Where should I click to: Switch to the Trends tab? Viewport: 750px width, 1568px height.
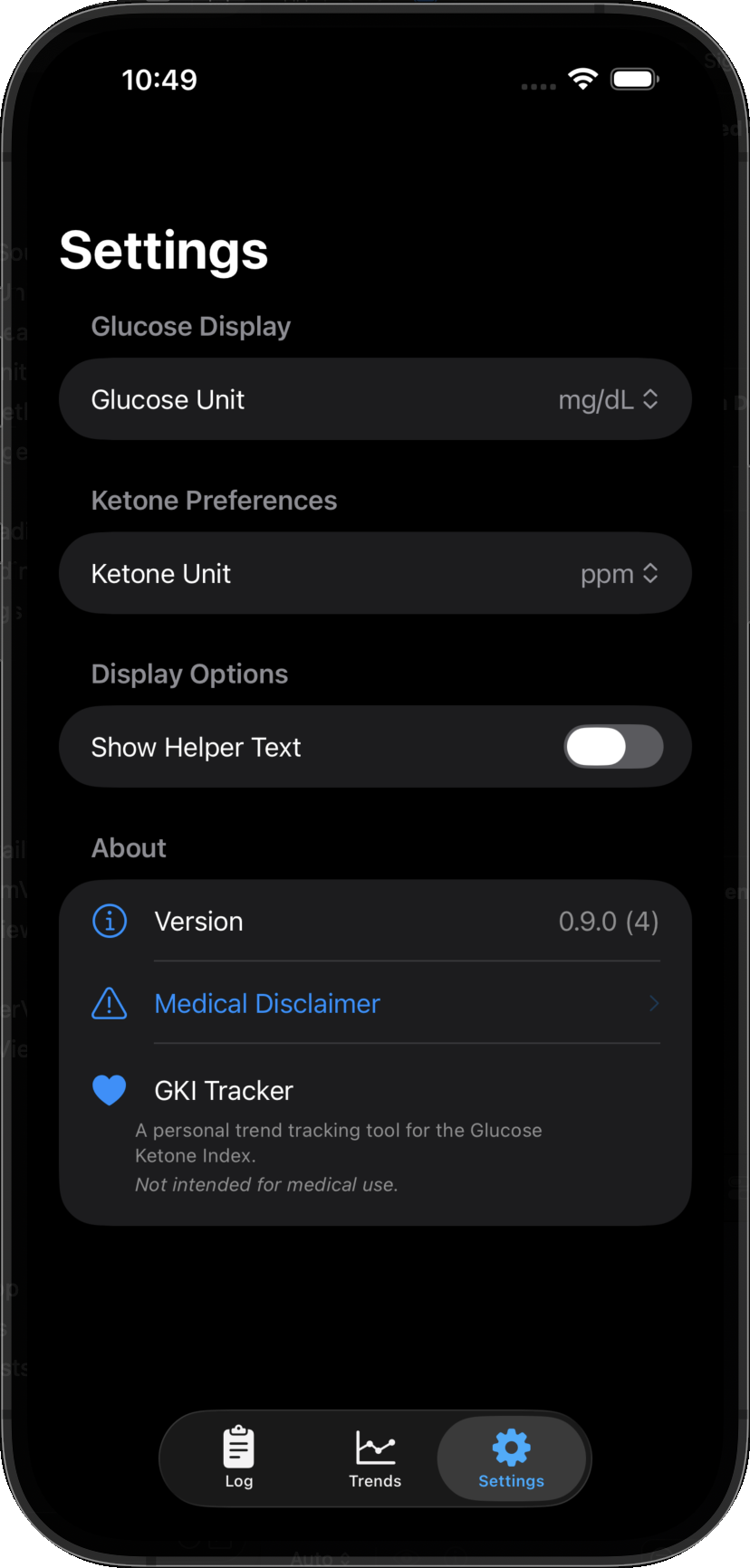click(x=375, y=1458)
